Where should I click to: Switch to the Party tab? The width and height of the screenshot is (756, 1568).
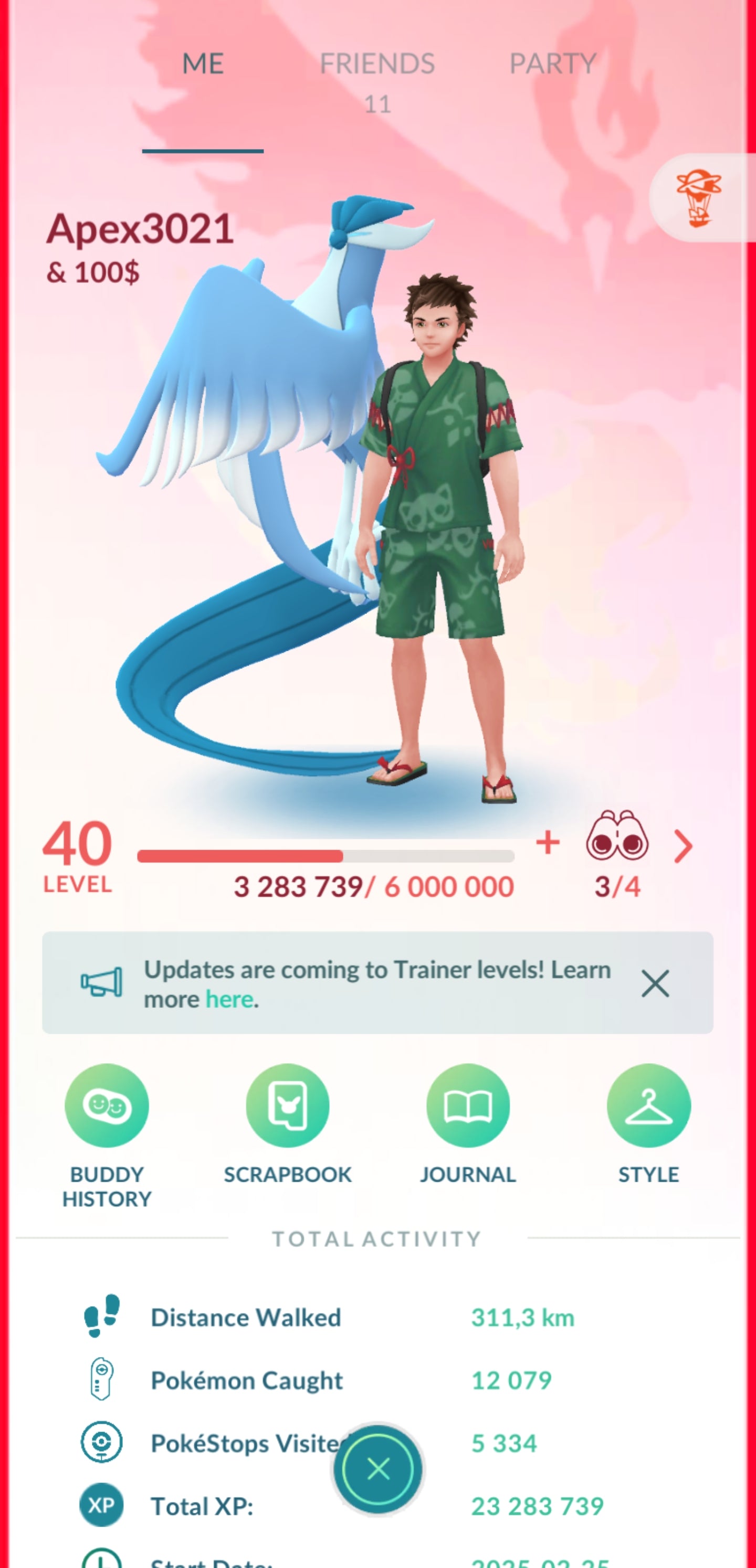[x=552, y=64]
